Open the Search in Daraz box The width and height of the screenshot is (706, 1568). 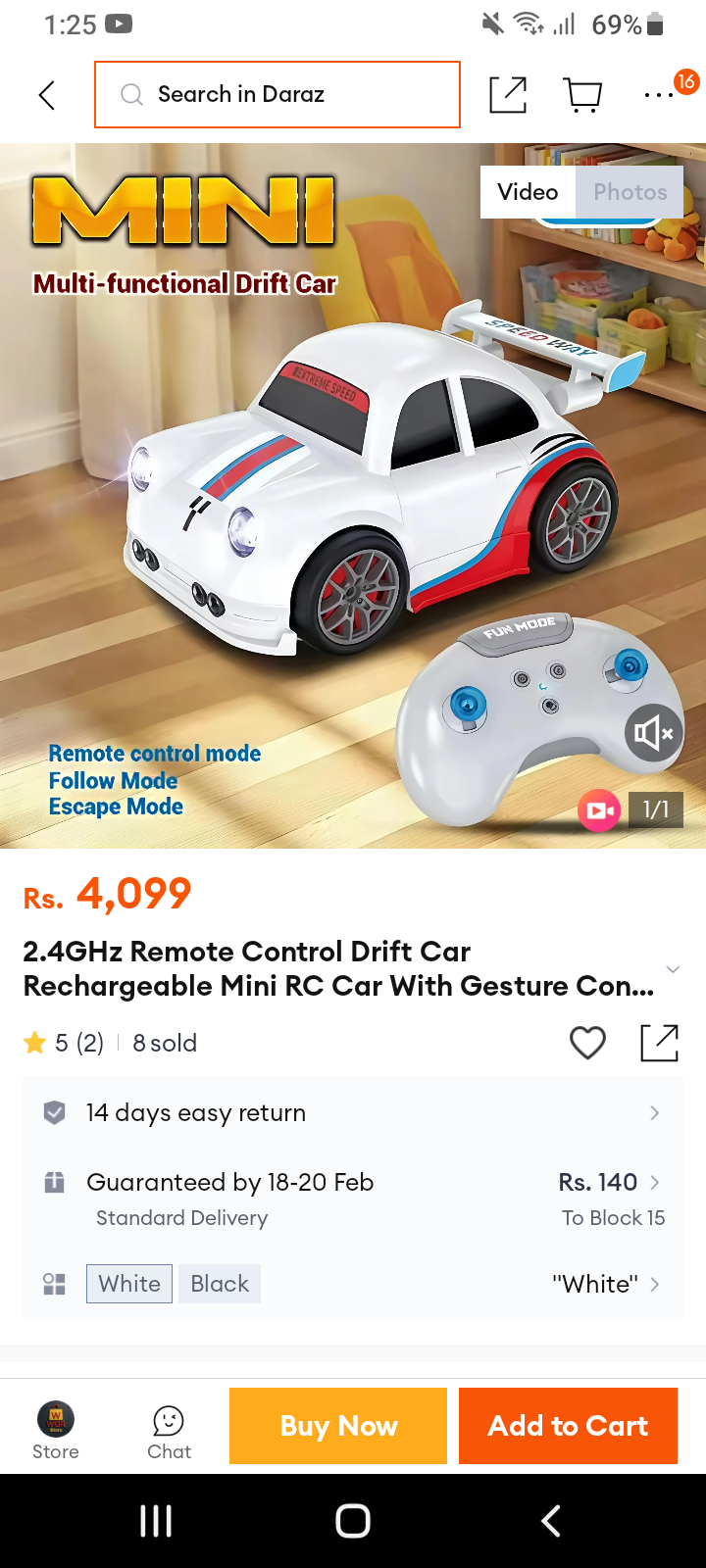(277, 94)
